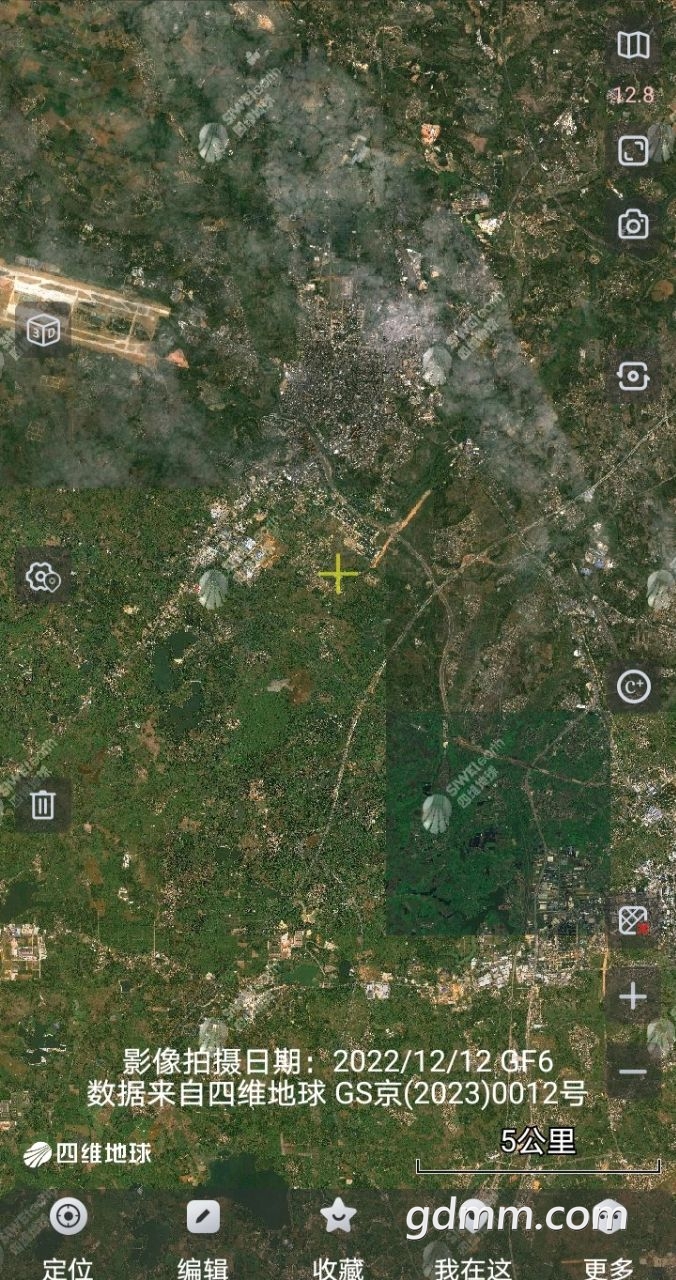The height and width of the screenshot is (1280, 676).
Task: Zoom out with the minus button
Action: [633, 1072]
